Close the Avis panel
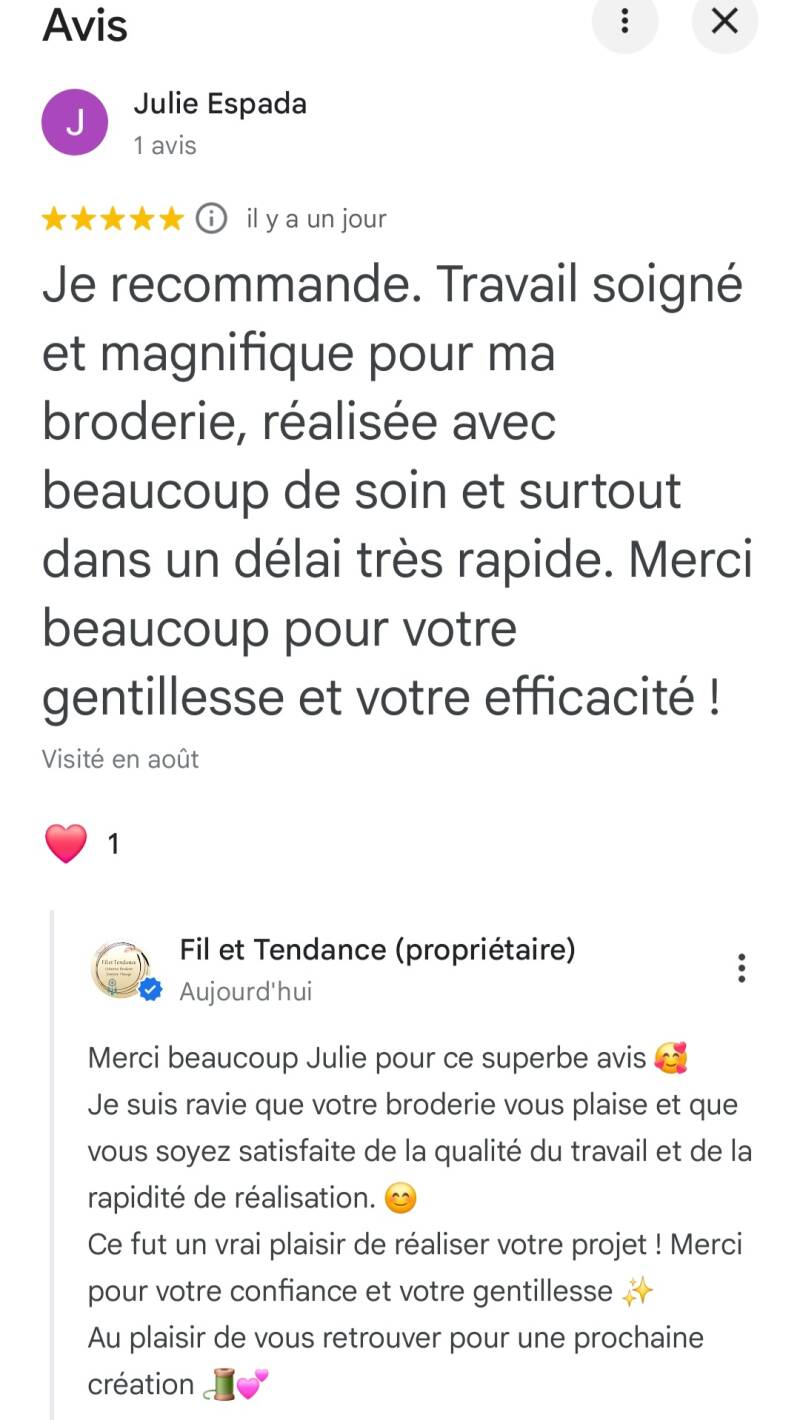Viewport: 800px width, 1420px height. (x=725, y=21)
